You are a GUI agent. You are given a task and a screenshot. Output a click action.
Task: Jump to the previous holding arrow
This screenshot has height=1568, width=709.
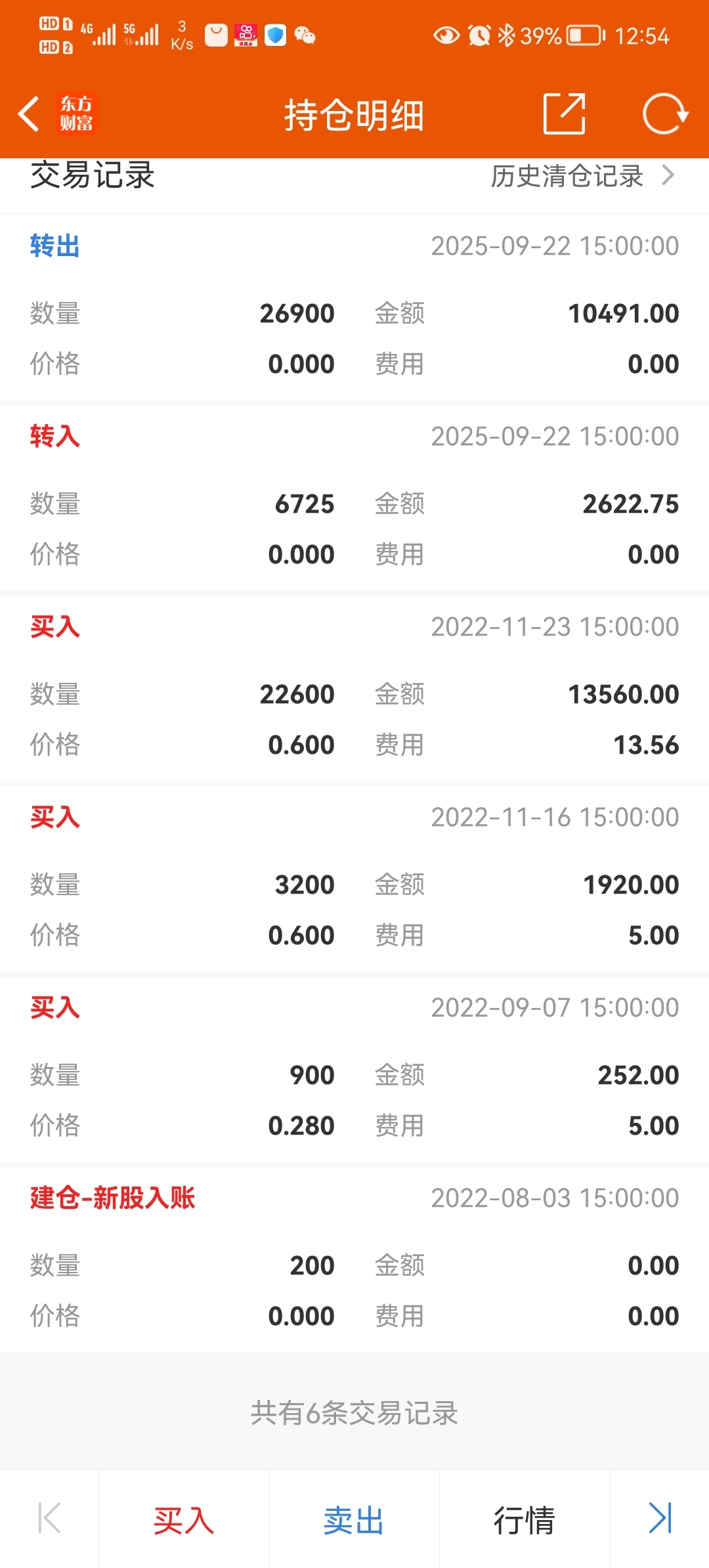(x=49, y=1518)
